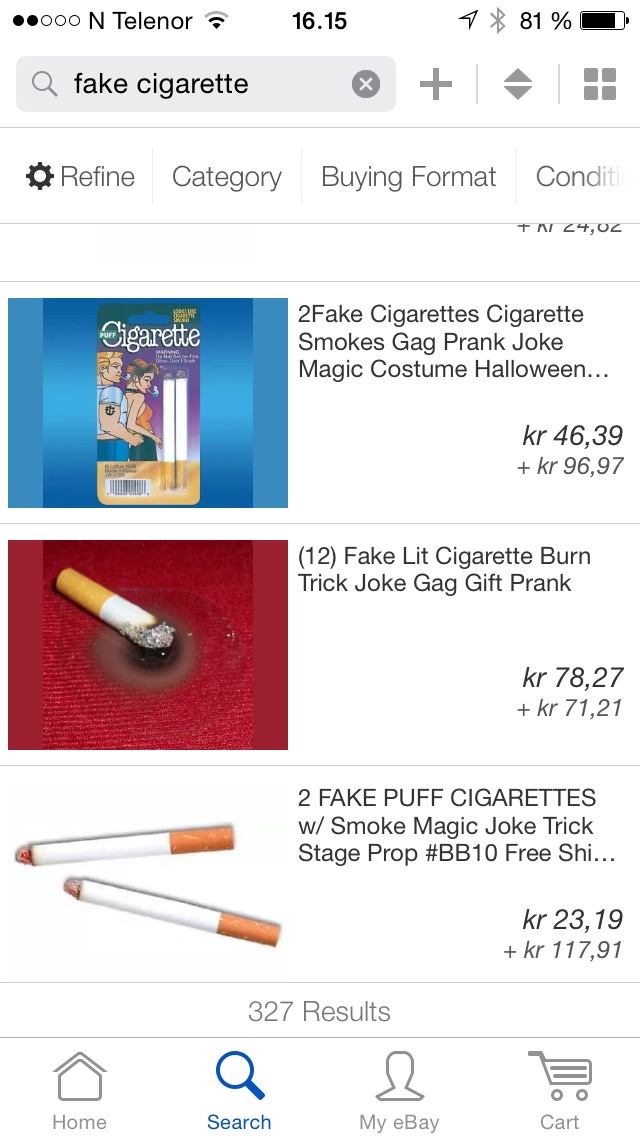Open the Refine filters
This screenshot has height=1136, width=640.
pyautogui.click(x=80, y=177)
